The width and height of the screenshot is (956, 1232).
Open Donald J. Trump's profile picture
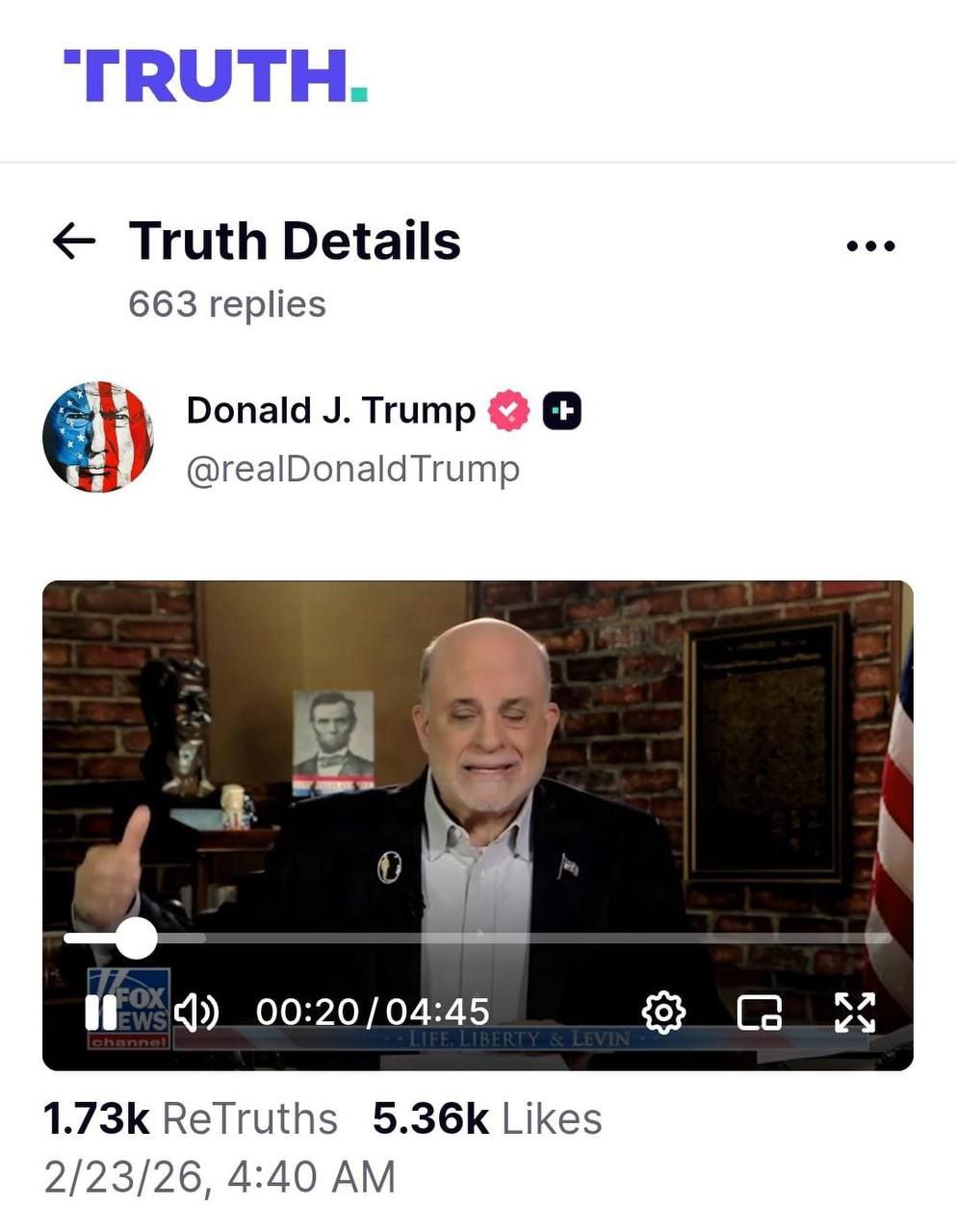point(98,437)
